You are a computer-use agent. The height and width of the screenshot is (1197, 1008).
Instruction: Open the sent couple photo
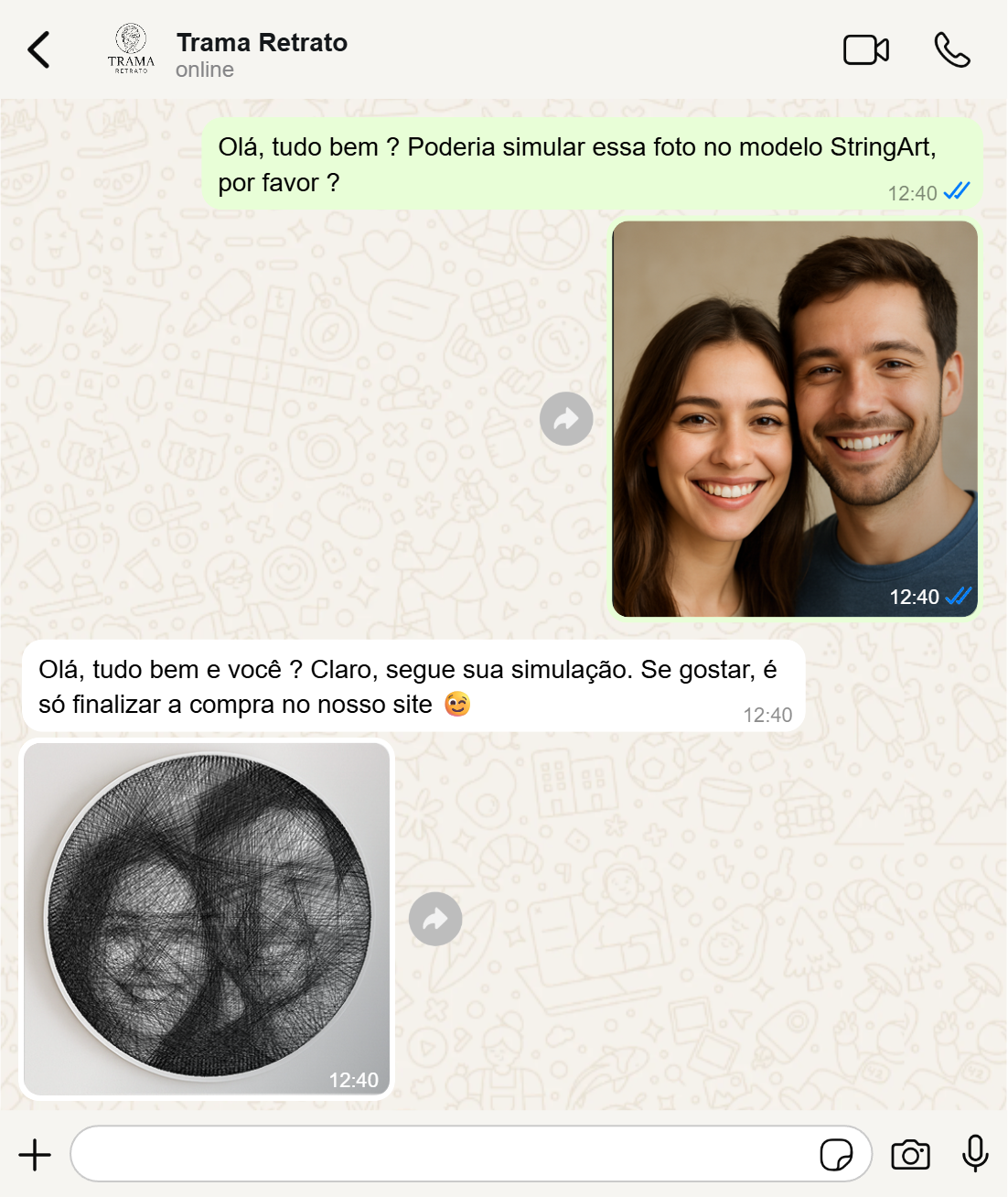point(794,418)
